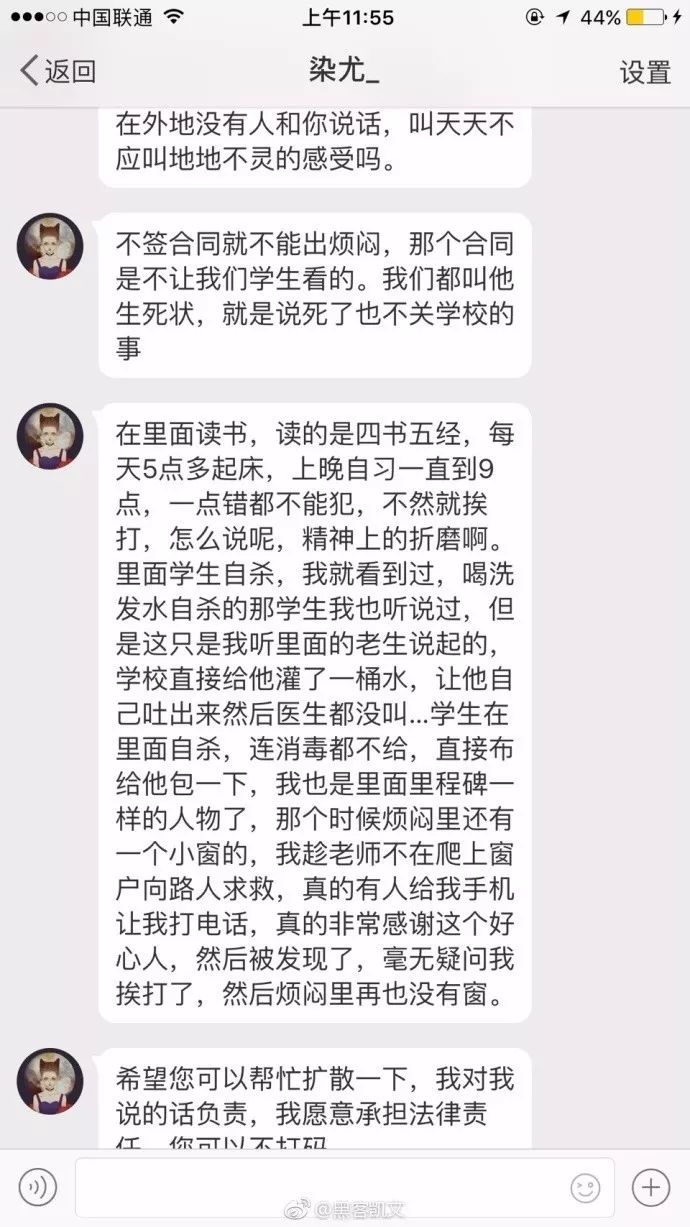
Task: Go back via the 返回 button
Action: (x=58, y=72)
